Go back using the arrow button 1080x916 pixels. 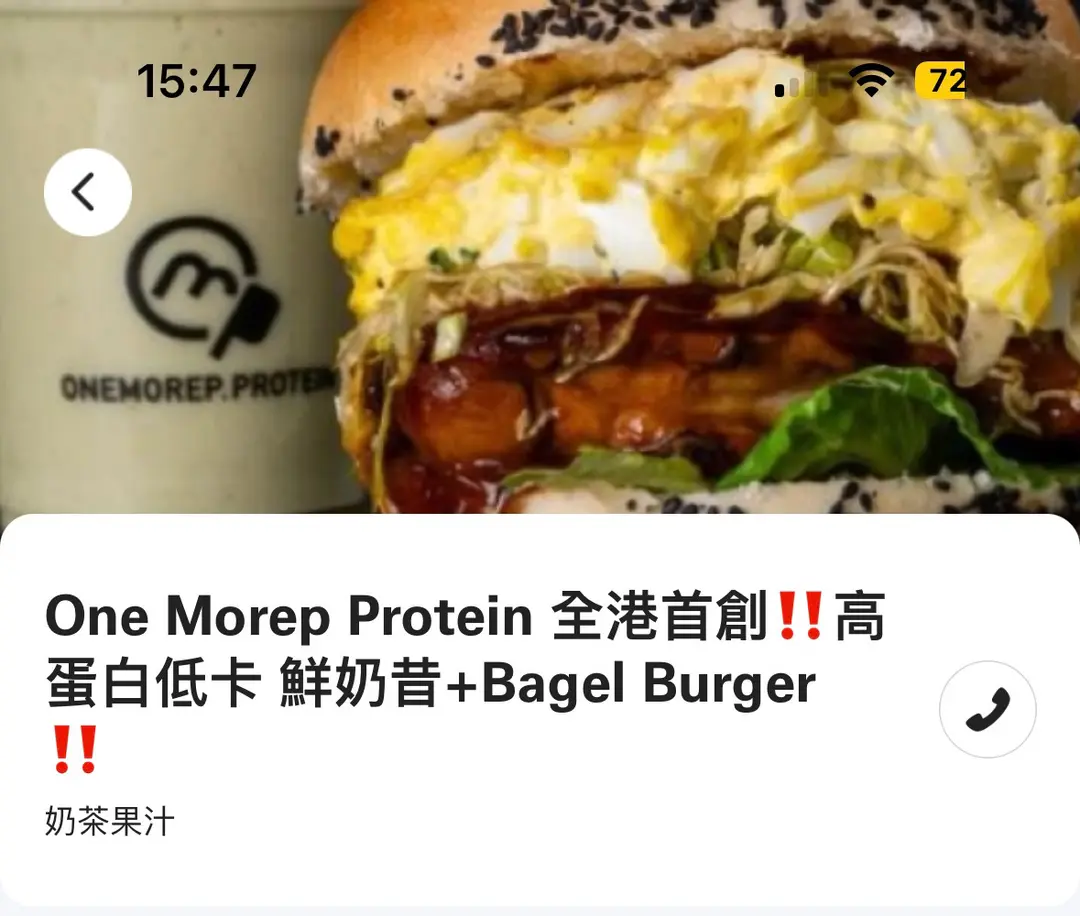pos(88,193)
